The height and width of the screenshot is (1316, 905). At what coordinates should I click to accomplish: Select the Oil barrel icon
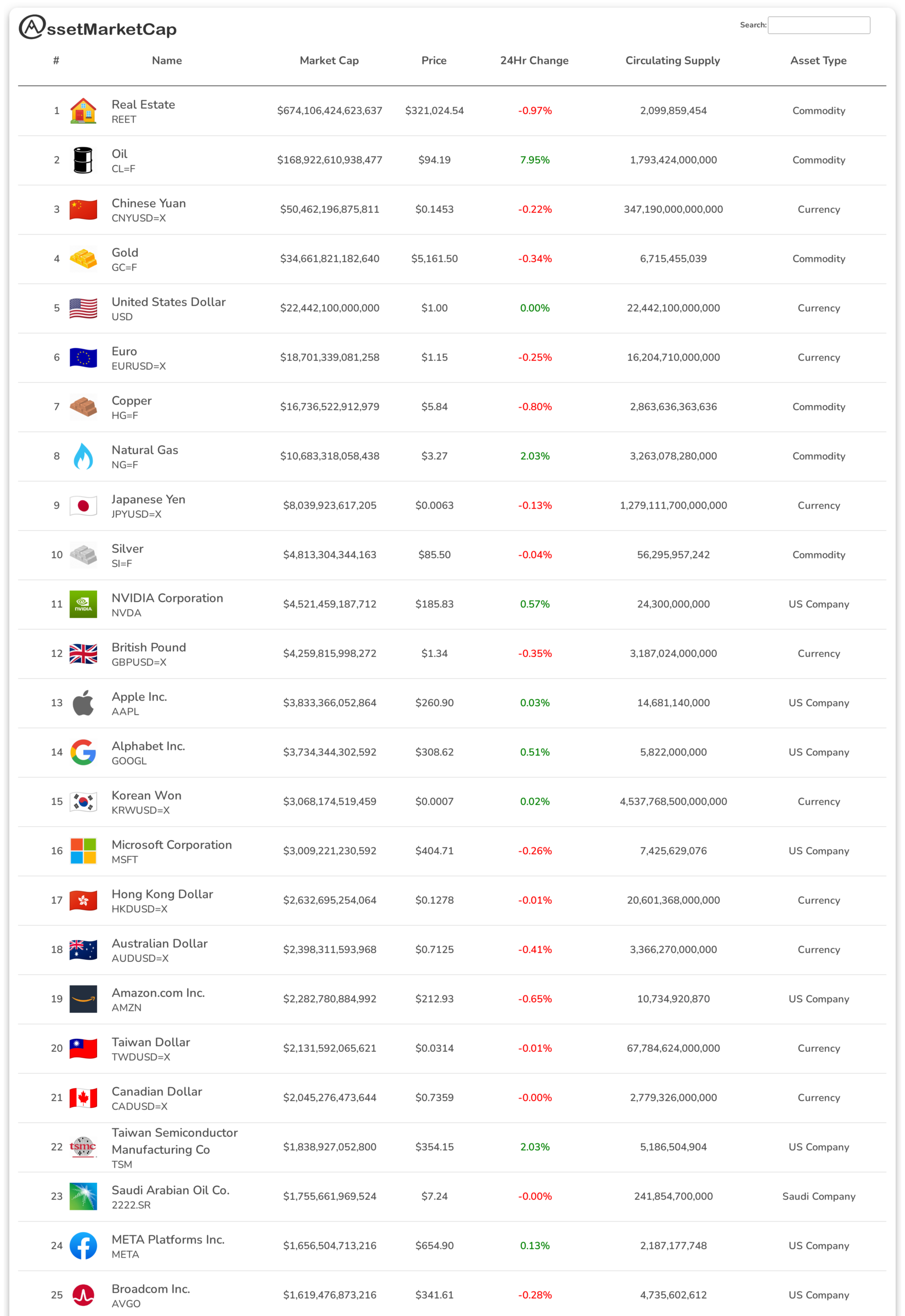(x=83, y=160)
